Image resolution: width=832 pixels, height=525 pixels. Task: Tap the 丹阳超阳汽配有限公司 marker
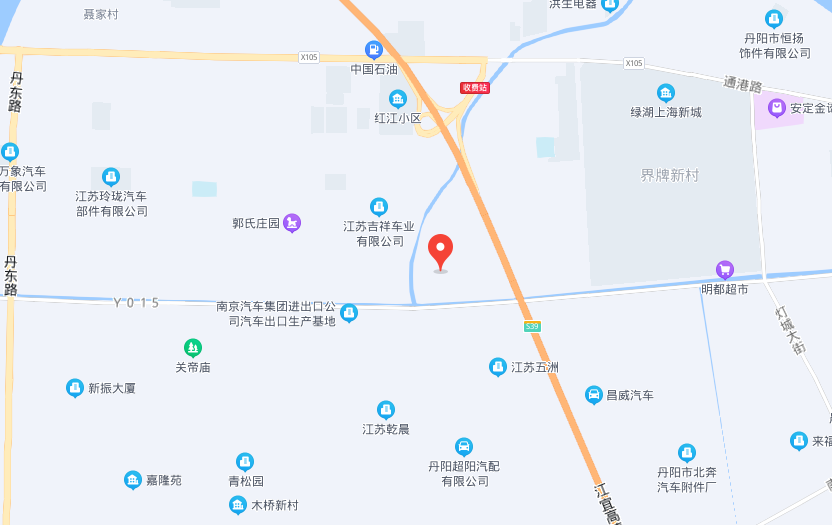464,446
